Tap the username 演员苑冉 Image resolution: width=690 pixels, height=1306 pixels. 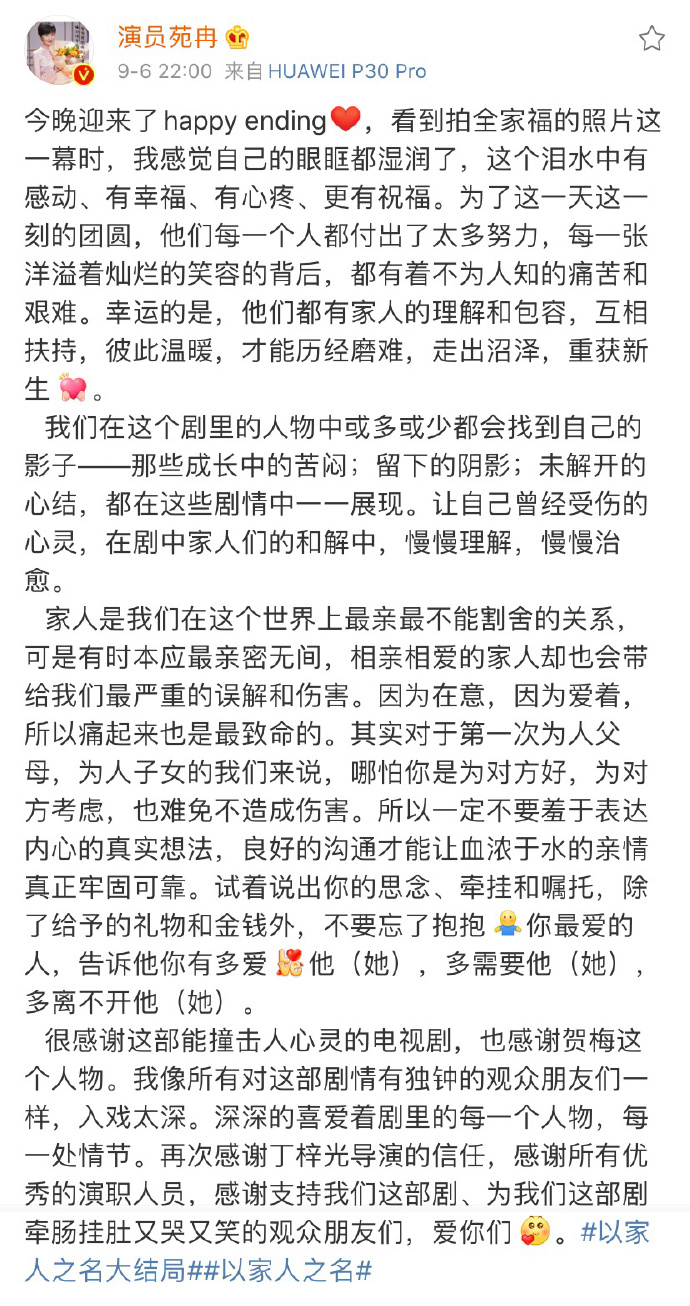pyautogui.click(x=167, y=38)
